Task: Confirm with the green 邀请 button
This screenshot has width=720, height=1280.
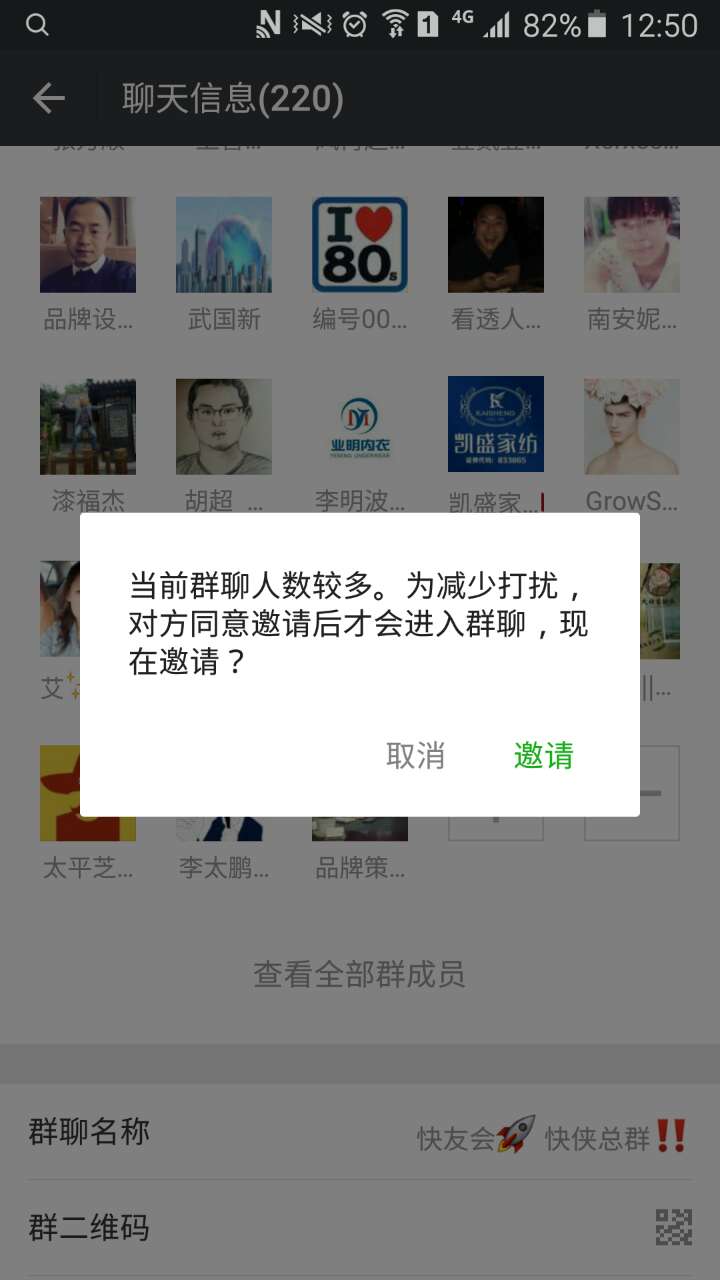Action: click(543, 756)
